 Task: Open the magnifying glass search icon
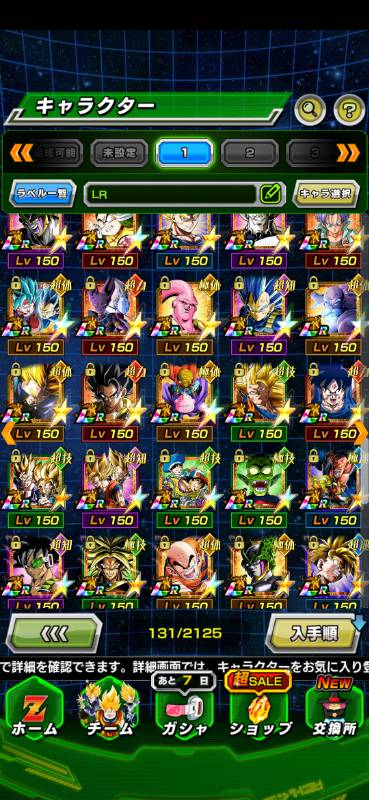coord(310,108)
